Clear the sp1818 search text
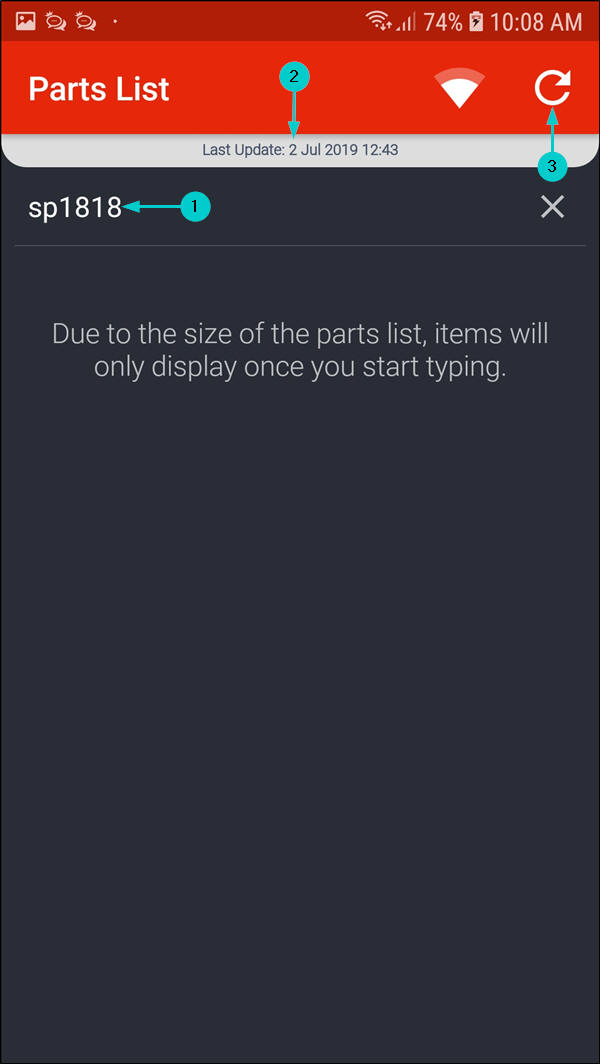The height and width of the screenshot is (1064, 600). point(552,207)
